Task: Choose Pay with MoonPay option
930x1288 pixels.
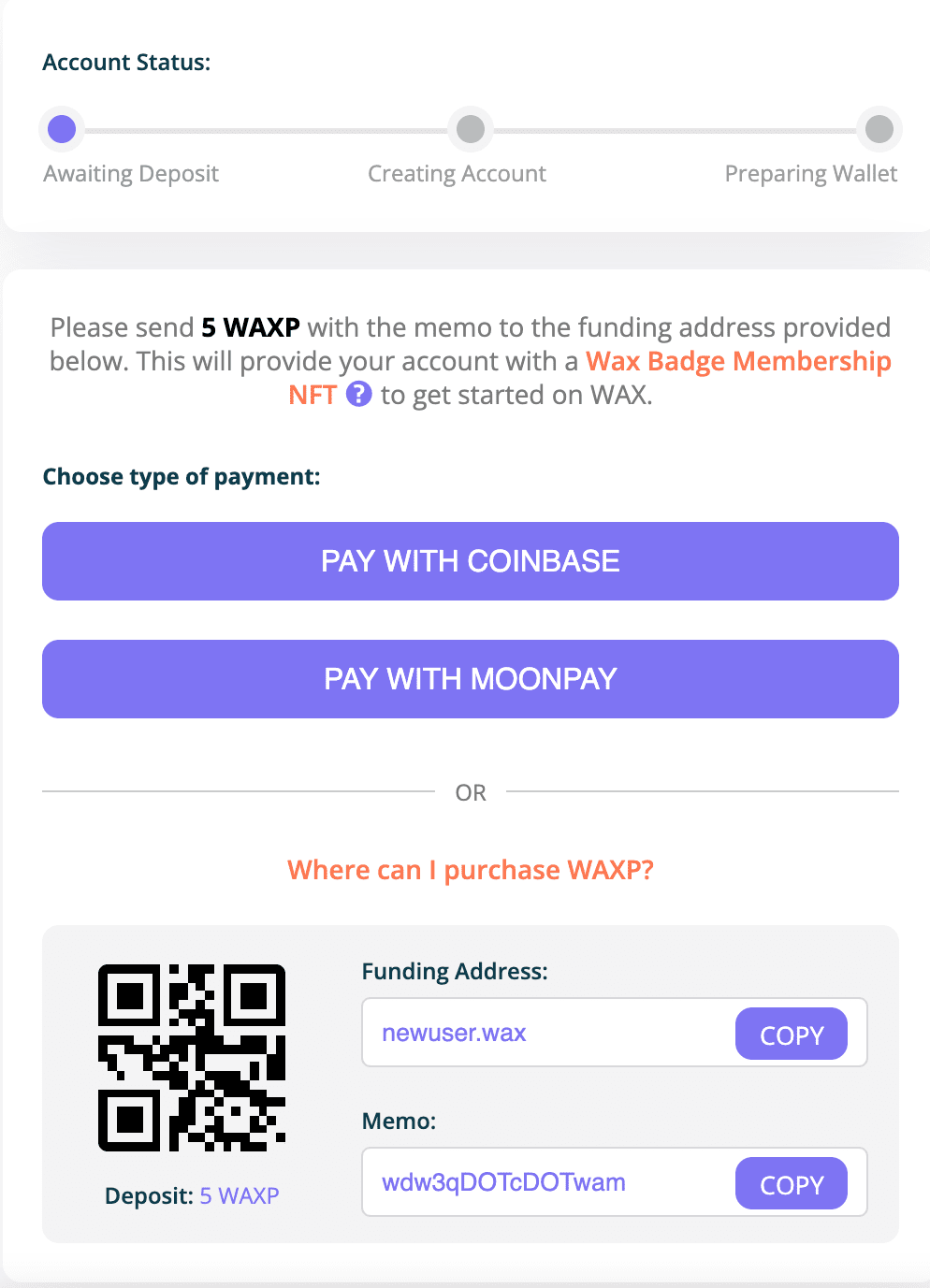Action: [470, 679]
